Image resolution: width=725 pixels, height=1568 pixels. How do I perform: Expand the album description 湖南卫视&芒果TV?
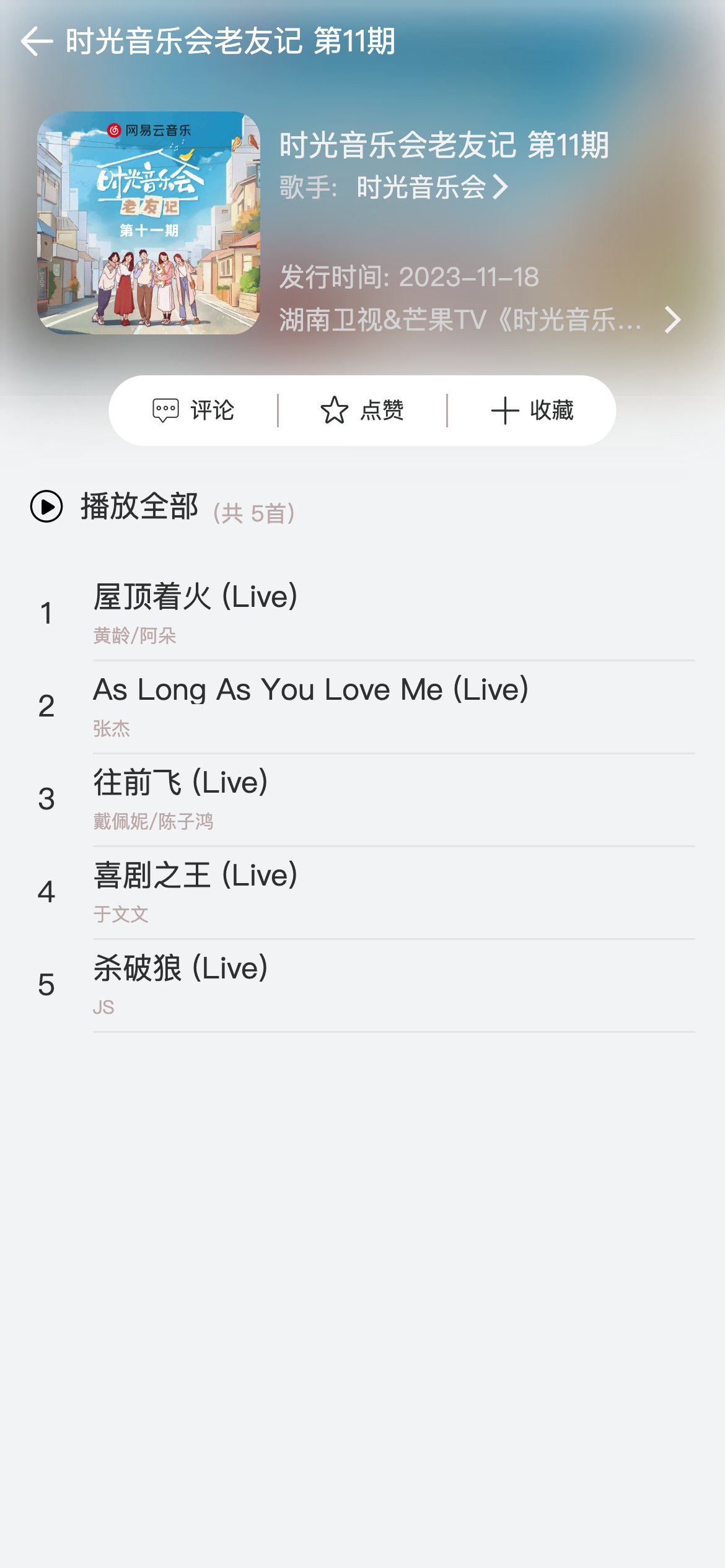(480, 320)
